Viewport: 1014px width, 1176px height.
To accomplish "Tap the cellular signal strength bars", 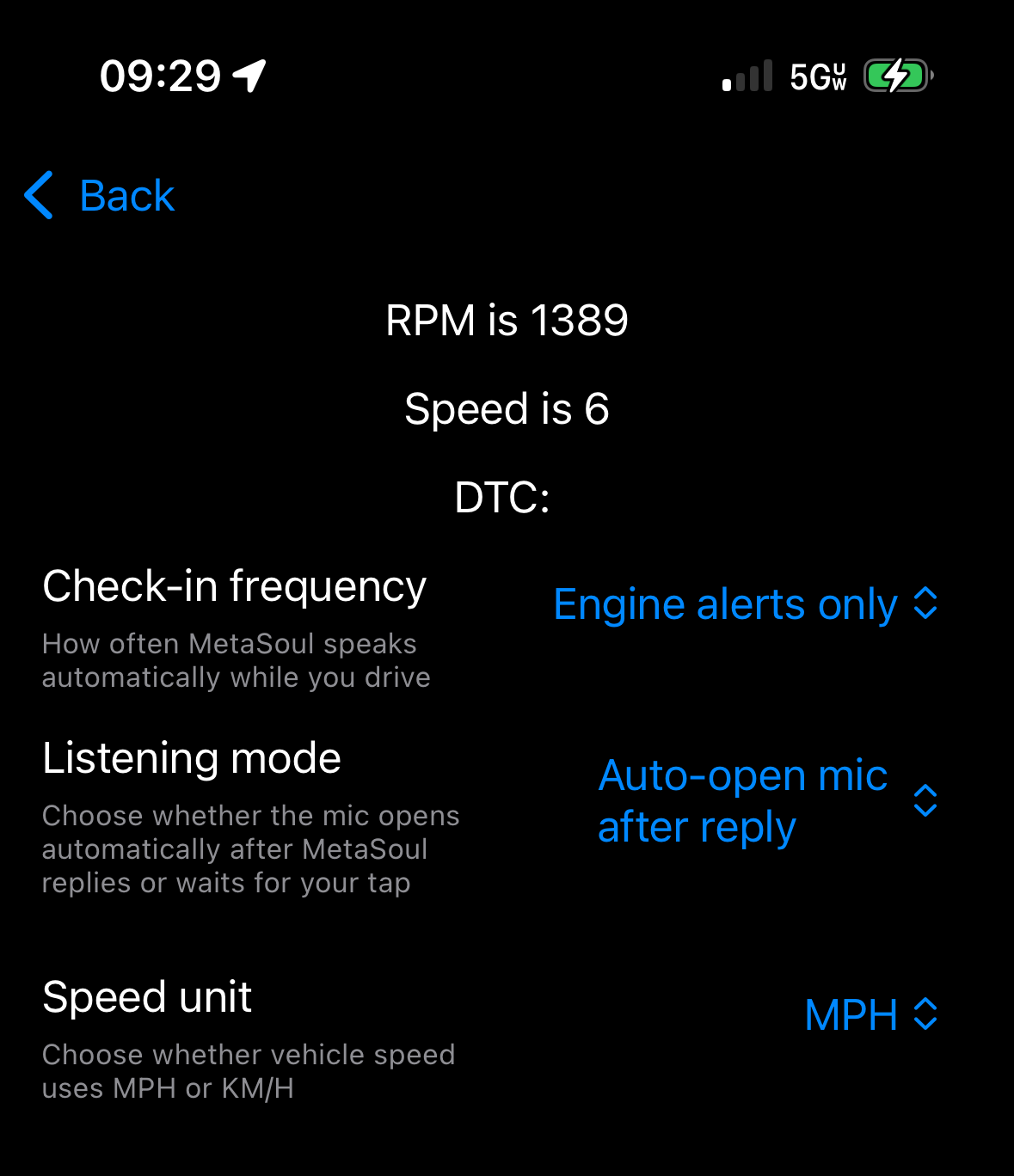I will pyautogui.click(x=745, y=76).
